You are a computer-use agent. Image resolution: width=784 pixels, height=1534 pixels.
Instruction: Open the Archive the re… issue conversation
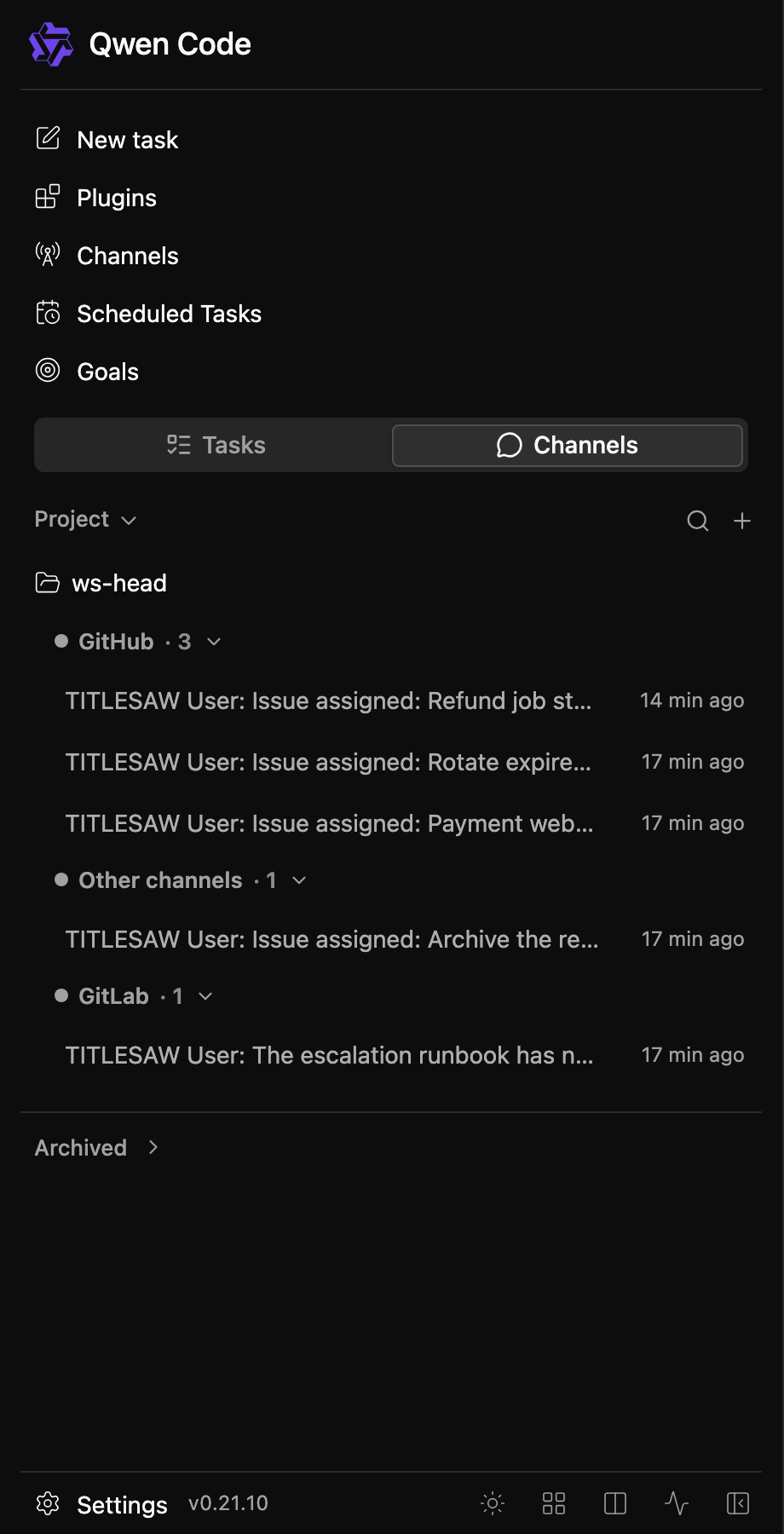pyautogui.click(x=404, y=939)
